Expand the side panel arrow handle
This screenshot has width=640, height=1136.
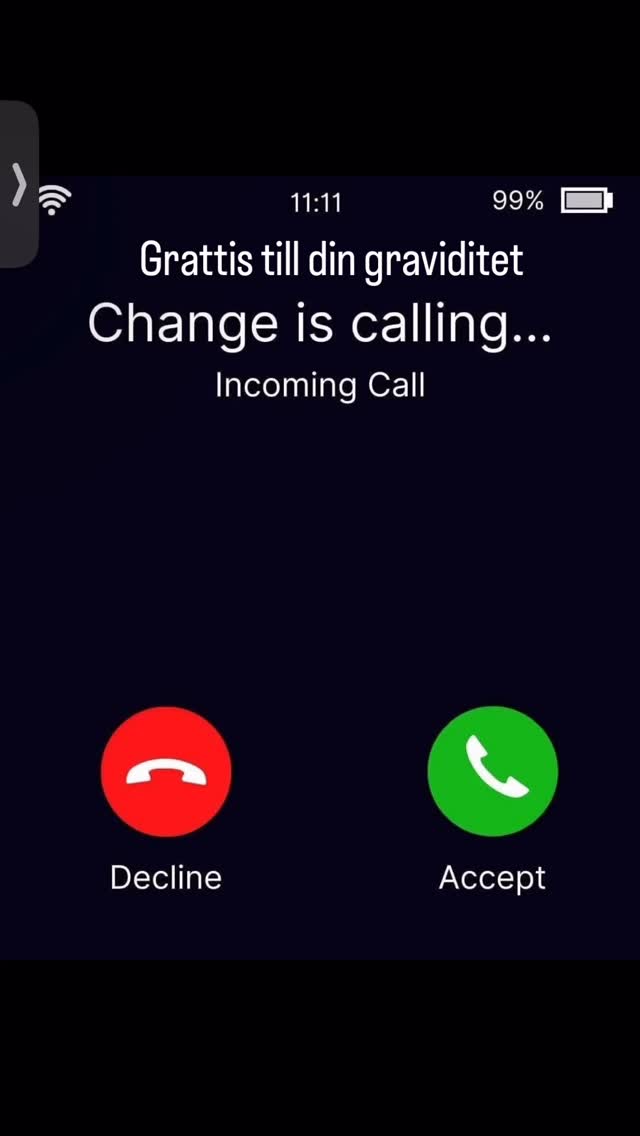click(x=18, y=184)
